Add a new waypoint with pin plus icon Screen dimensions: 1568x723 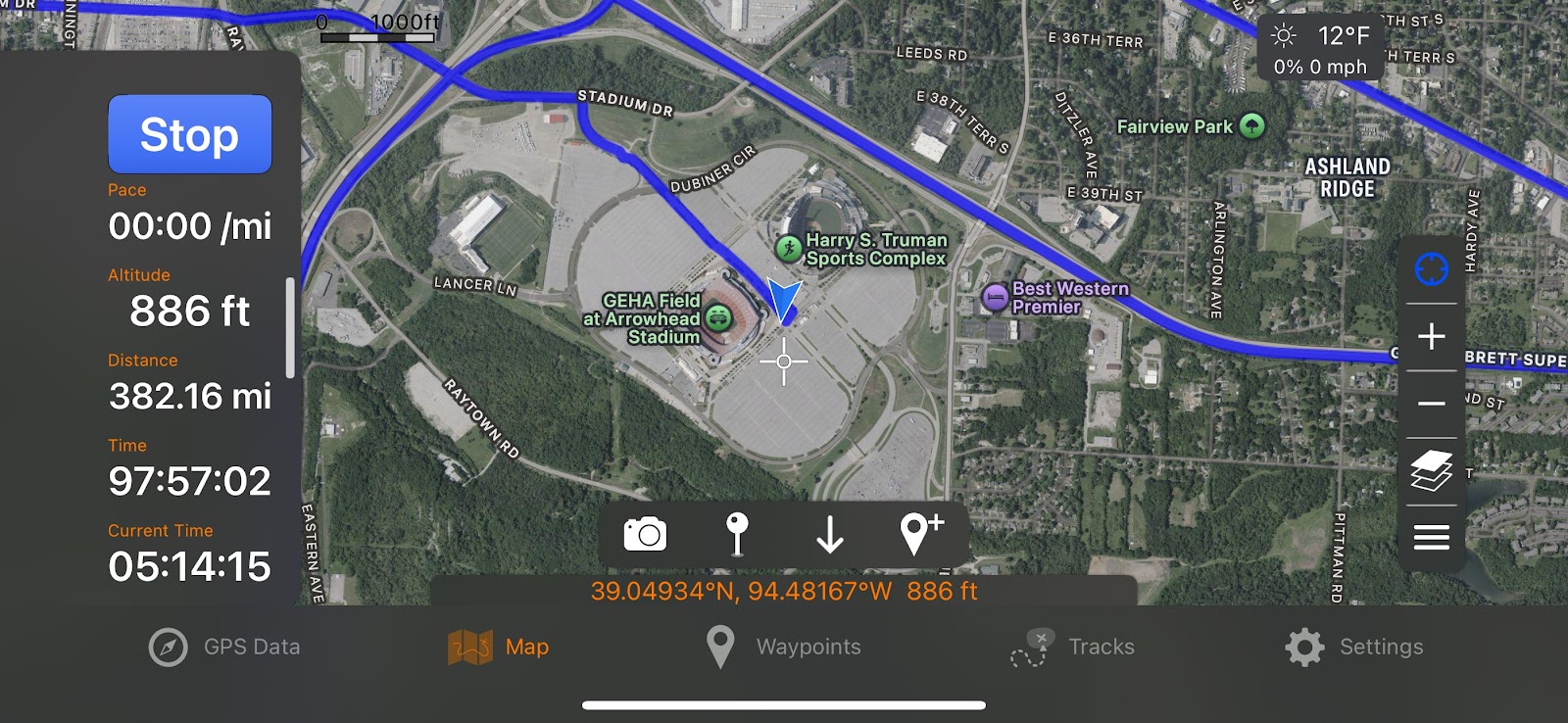coord(919,533)
